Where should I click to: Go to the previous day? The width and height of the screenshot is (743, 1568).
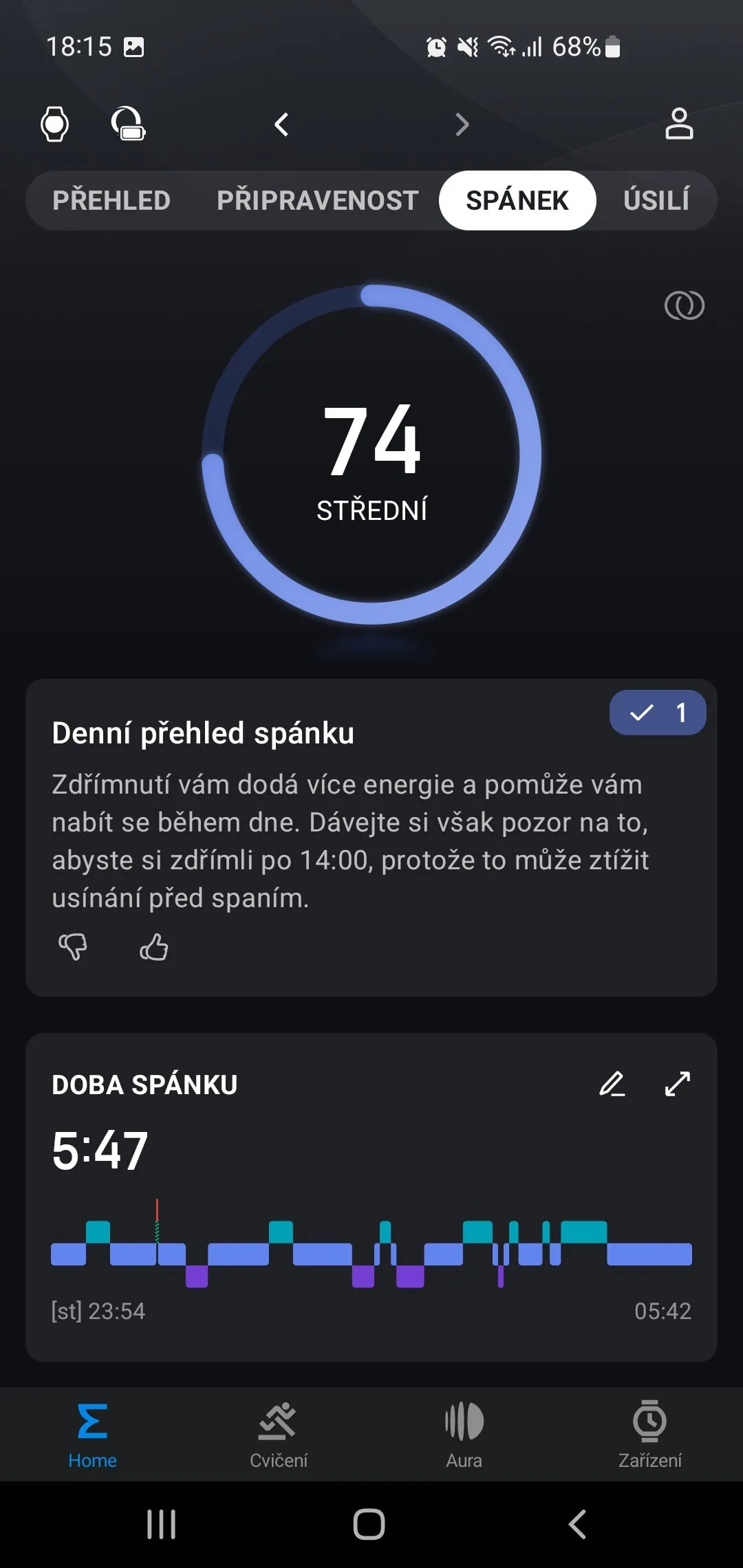click(281, 124)
